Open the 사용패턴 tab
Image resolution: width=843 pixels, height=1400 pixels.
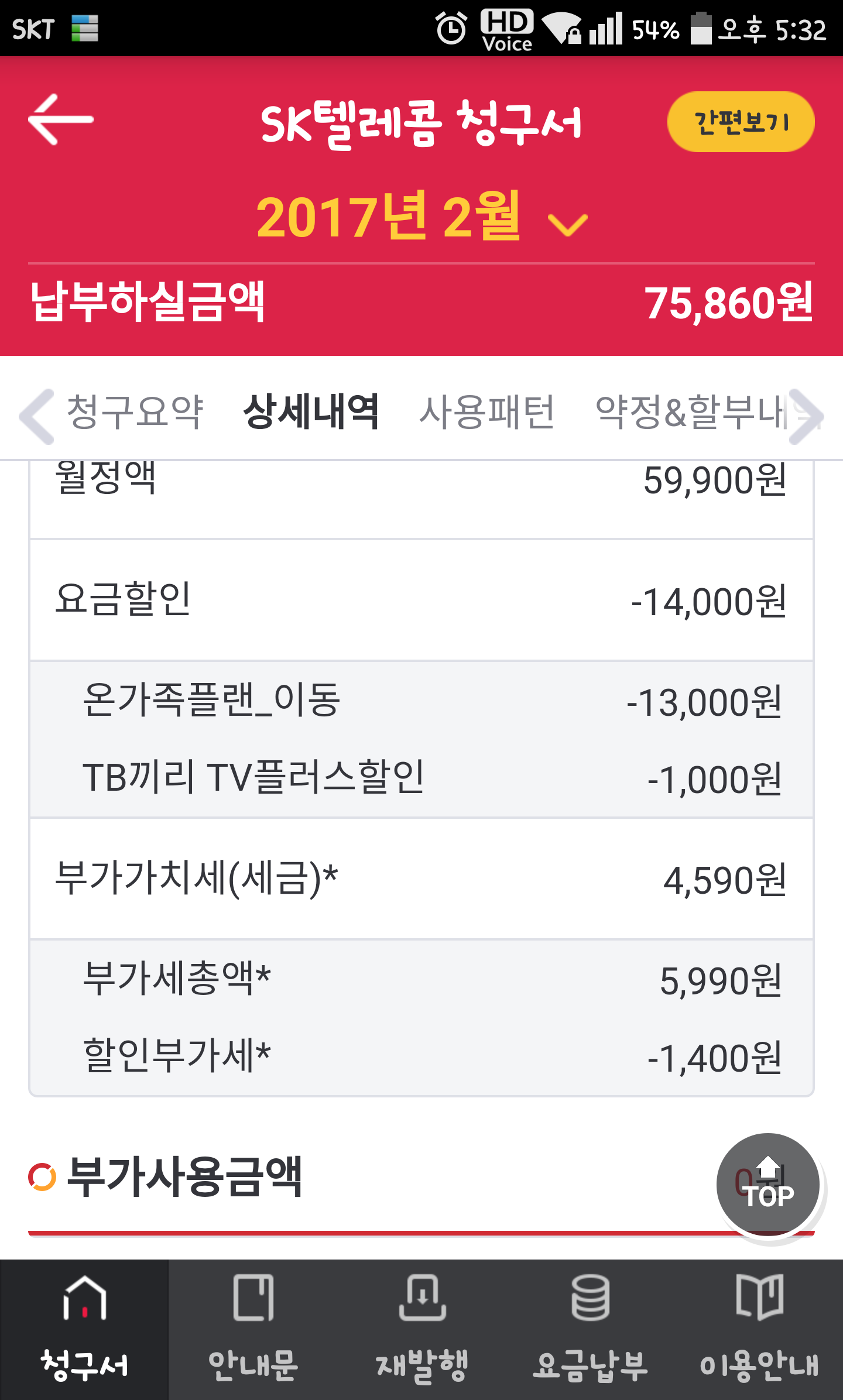pos(486,412)
